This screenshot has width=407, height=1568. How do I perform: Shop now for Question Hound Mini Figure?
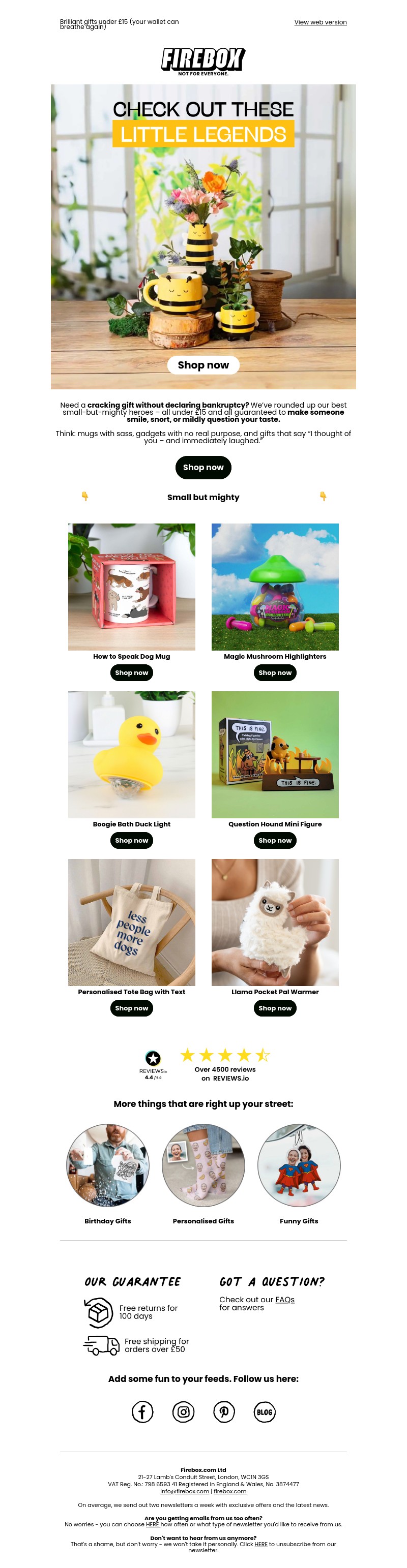coord(275,840)
